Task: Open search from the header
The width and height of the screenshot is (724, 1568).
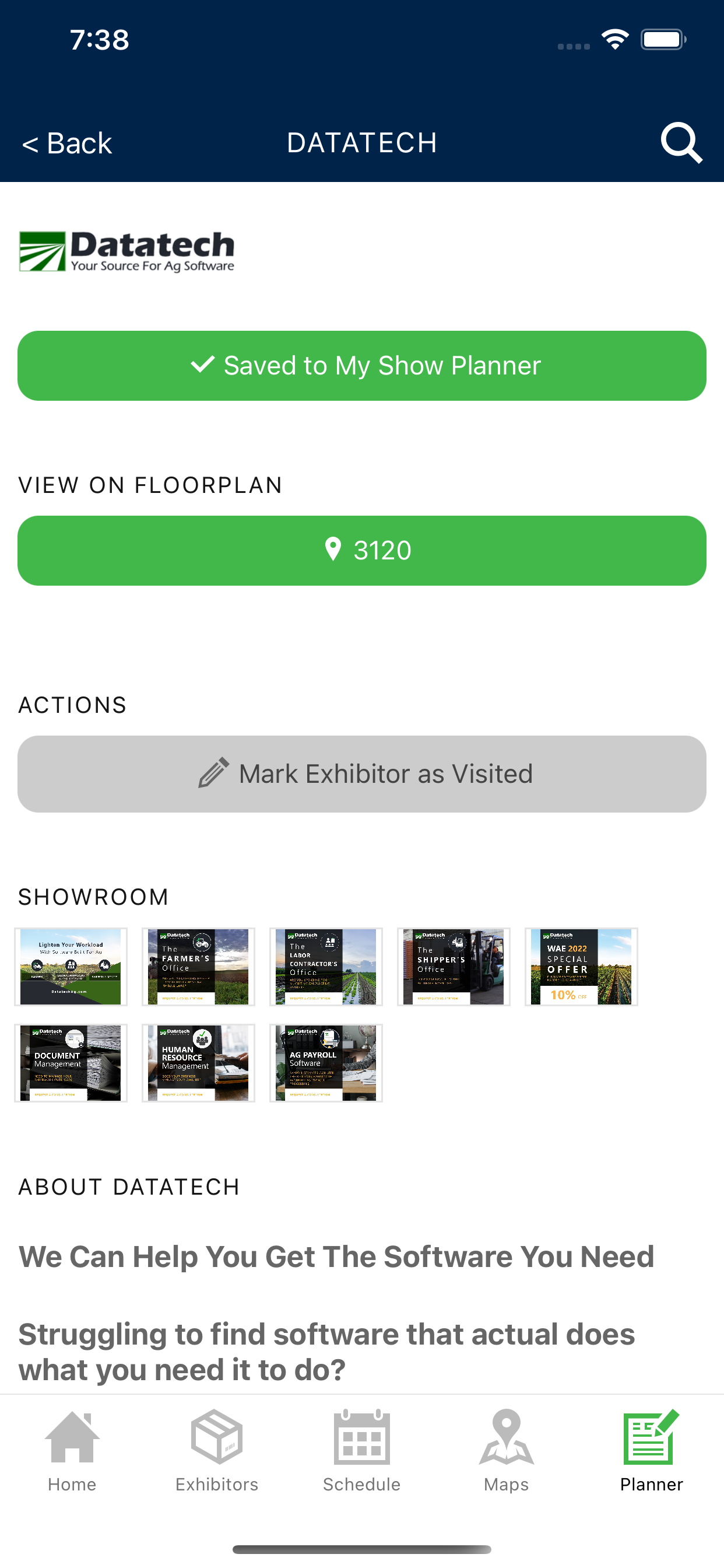Action: click(681, 143)
